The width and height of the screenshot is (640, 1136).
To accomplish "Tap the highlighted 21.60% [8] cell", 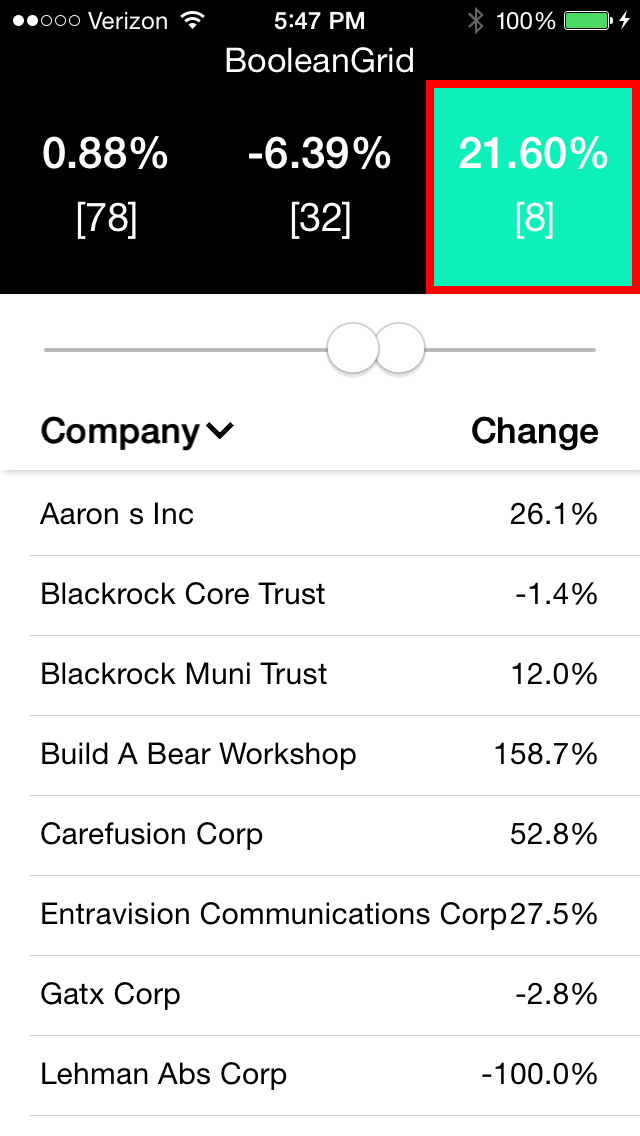I will point(533,188).
